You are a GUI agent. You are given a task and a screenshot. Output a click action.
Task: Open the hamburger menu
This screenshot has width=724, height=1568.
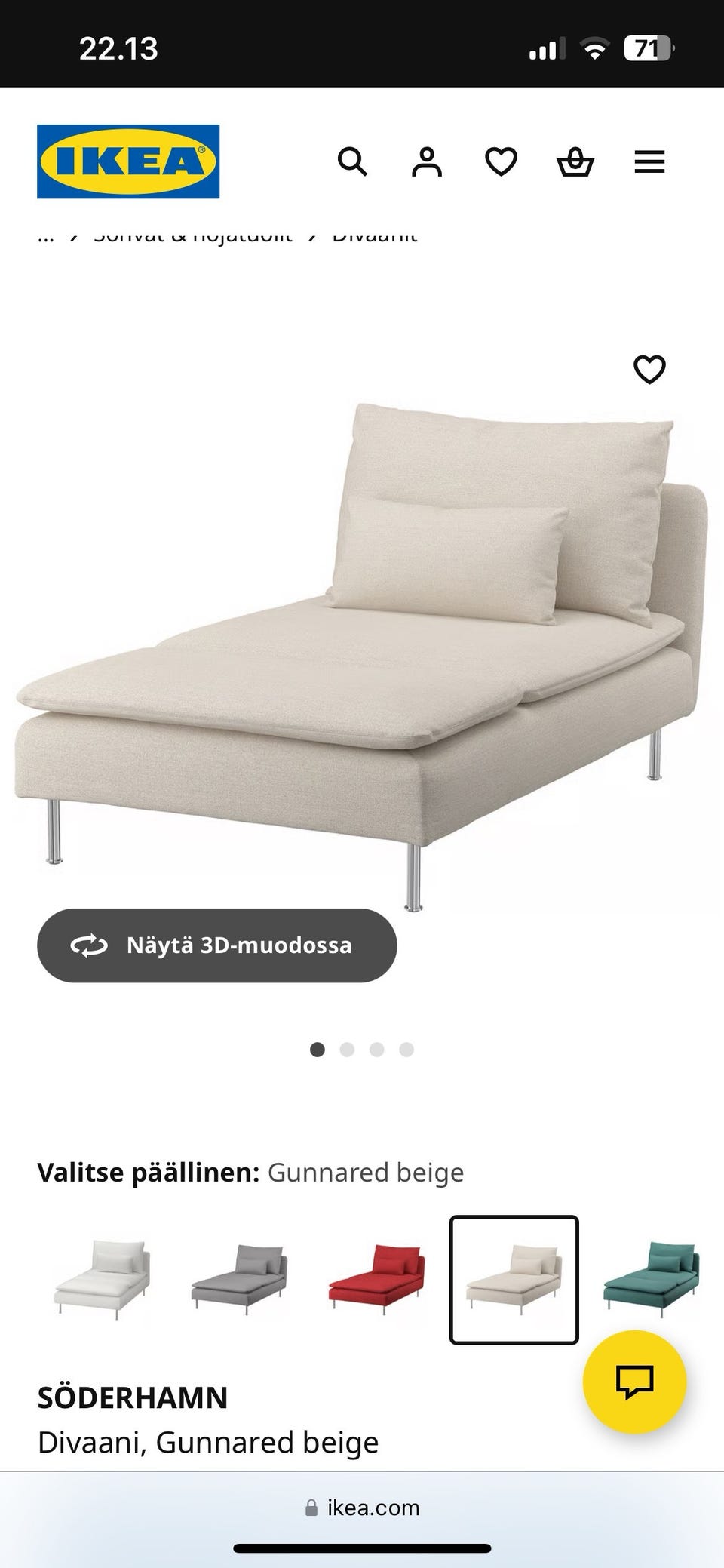pos(649,161)
